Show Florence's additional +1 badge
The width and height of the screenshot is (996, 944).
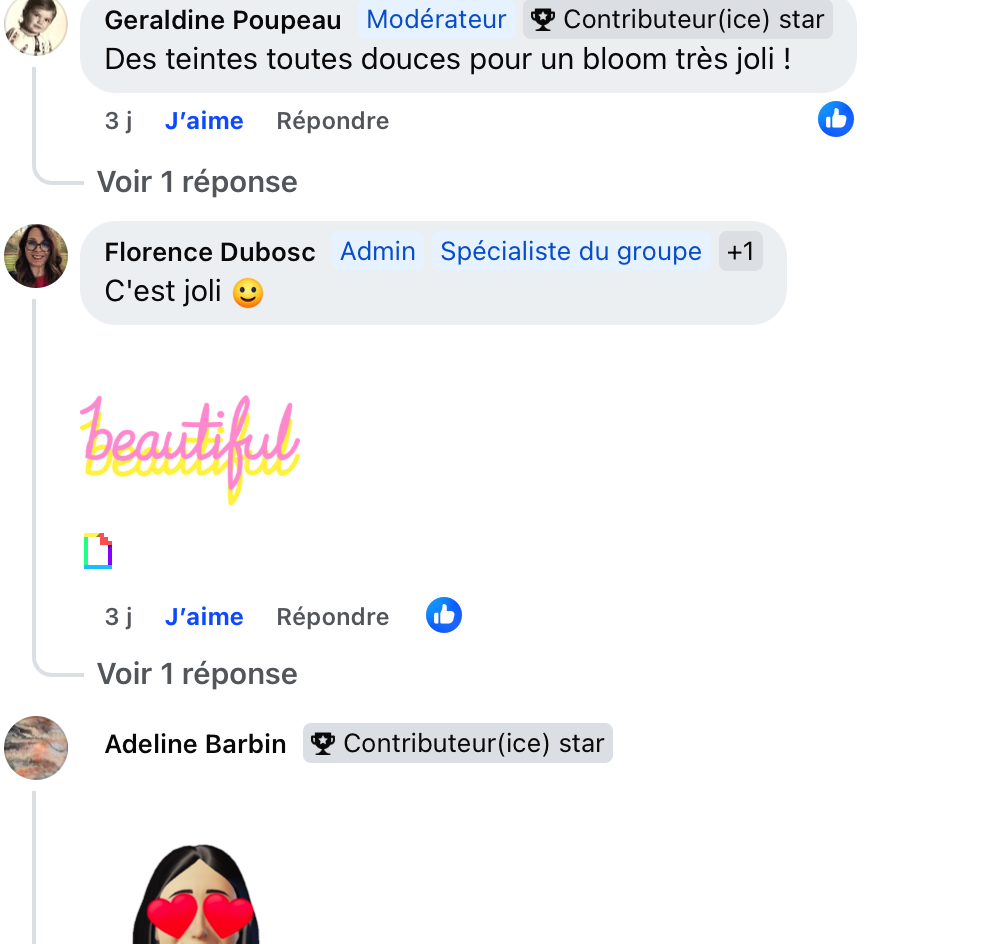tap(740, 251)
